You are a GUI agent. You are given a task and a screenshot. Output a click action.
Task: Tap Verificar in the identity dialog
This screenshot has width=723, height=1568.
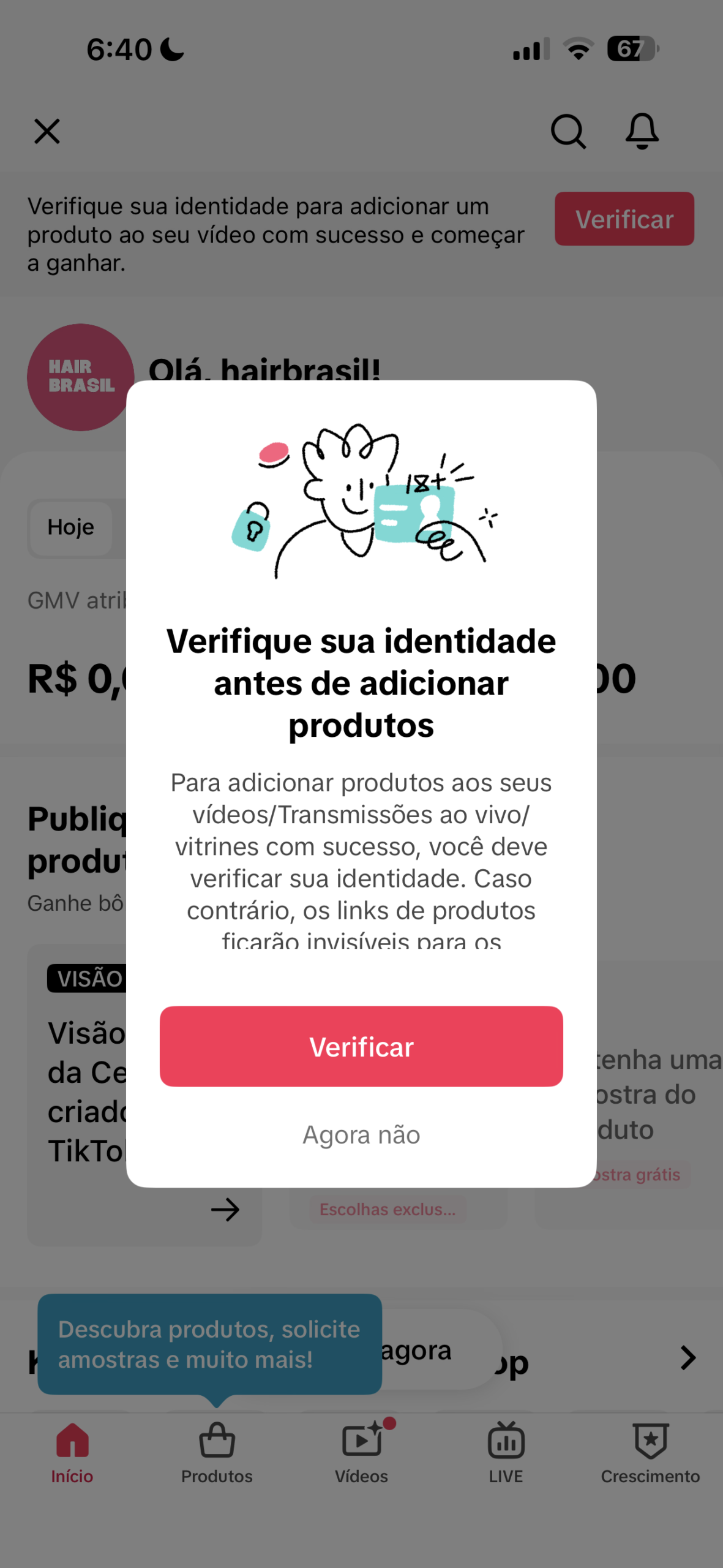(361, 1046)
